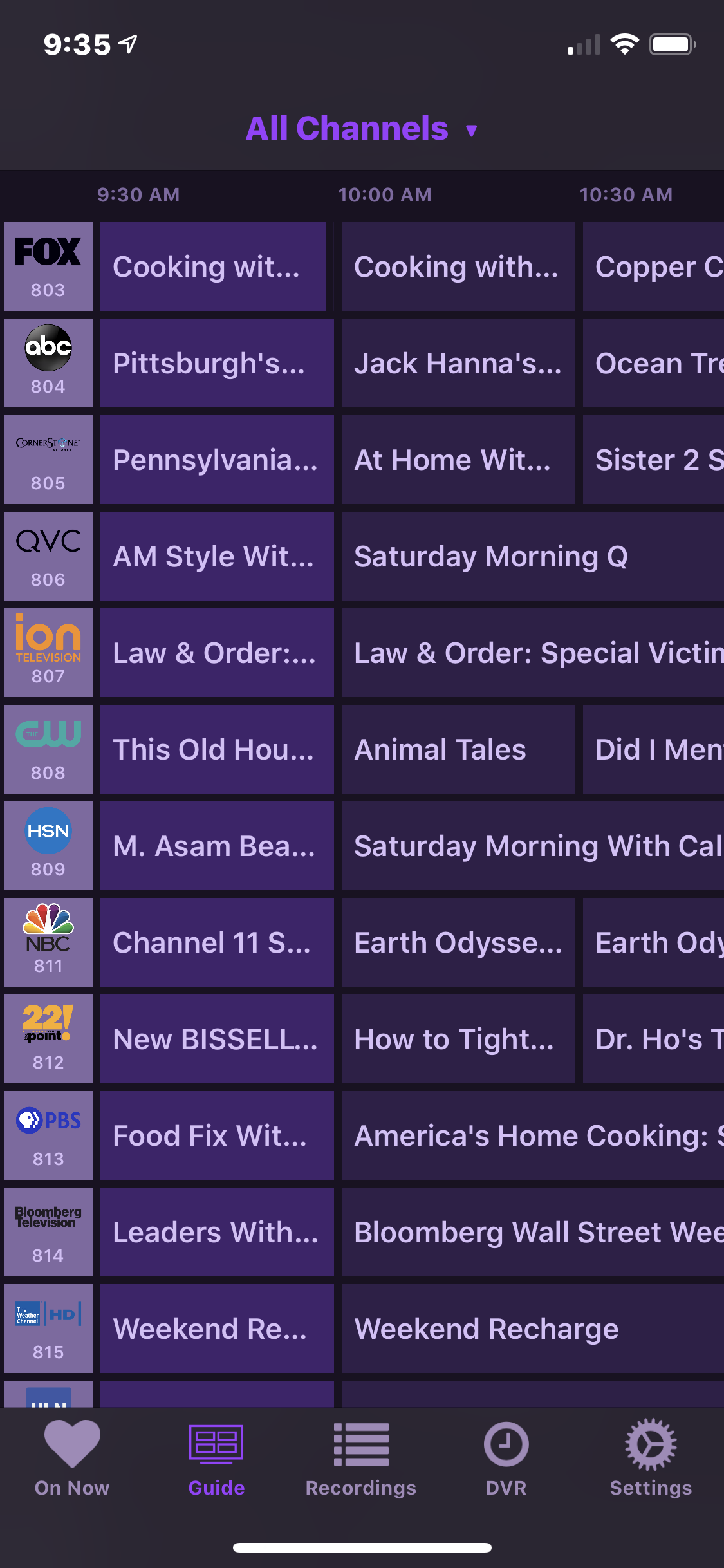Select America's Home Cooking on PBS

coord(532,1135)
